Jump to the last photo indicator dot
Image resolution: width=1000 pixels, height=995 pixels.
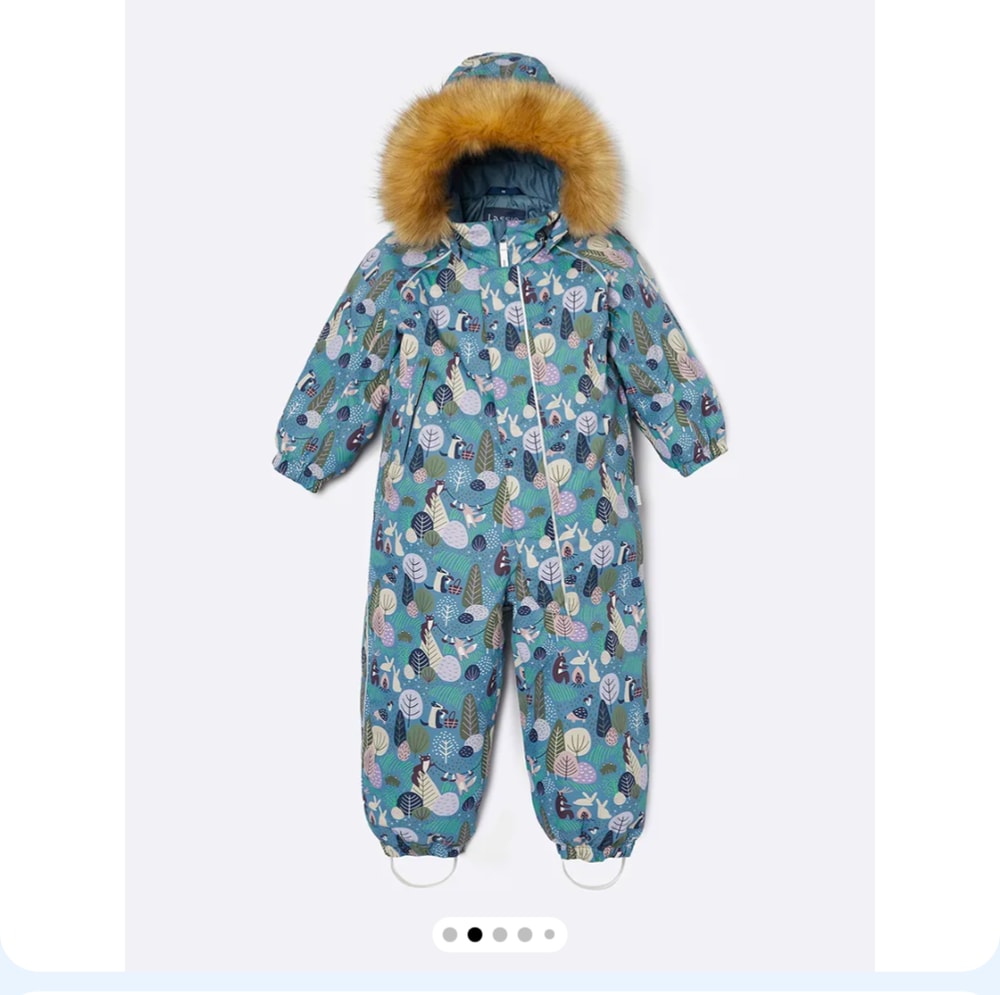pyautogui.click(x=549, y=935)
